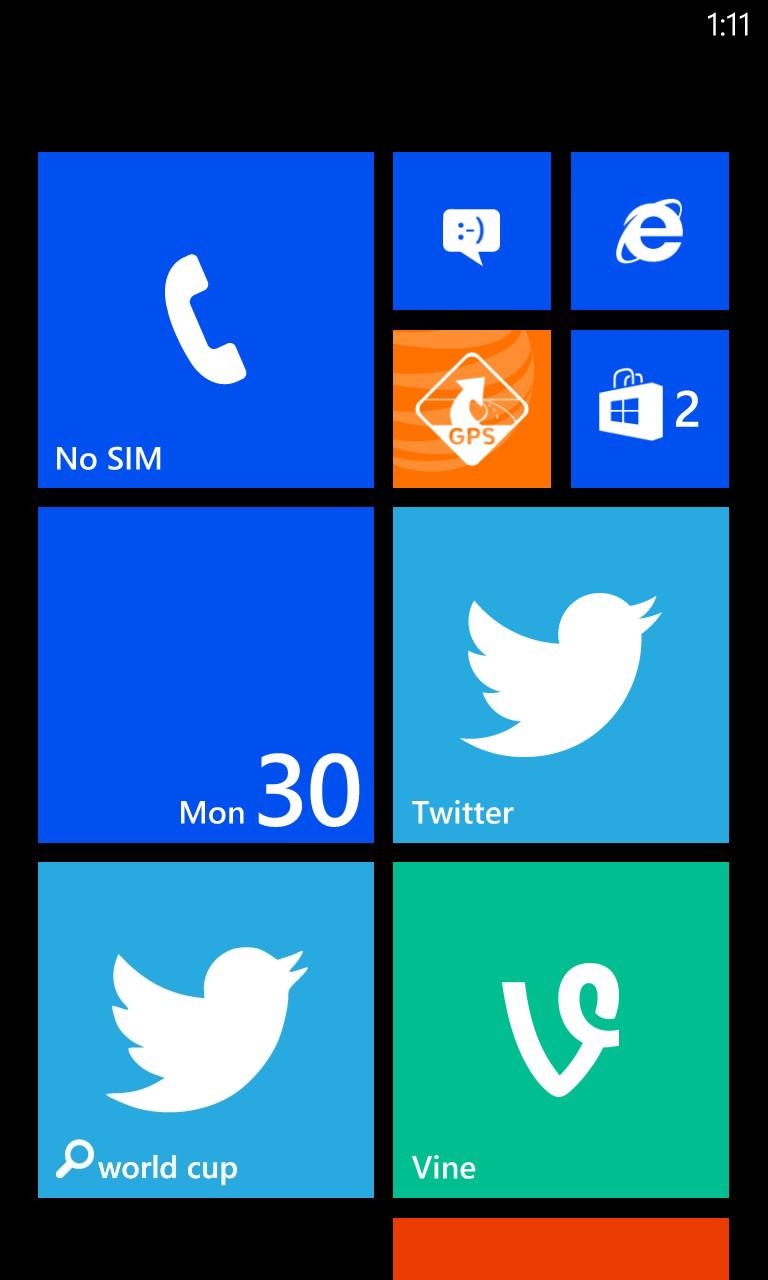
Task: Open the Store tile with 2 updates
Action: (650, 409)
